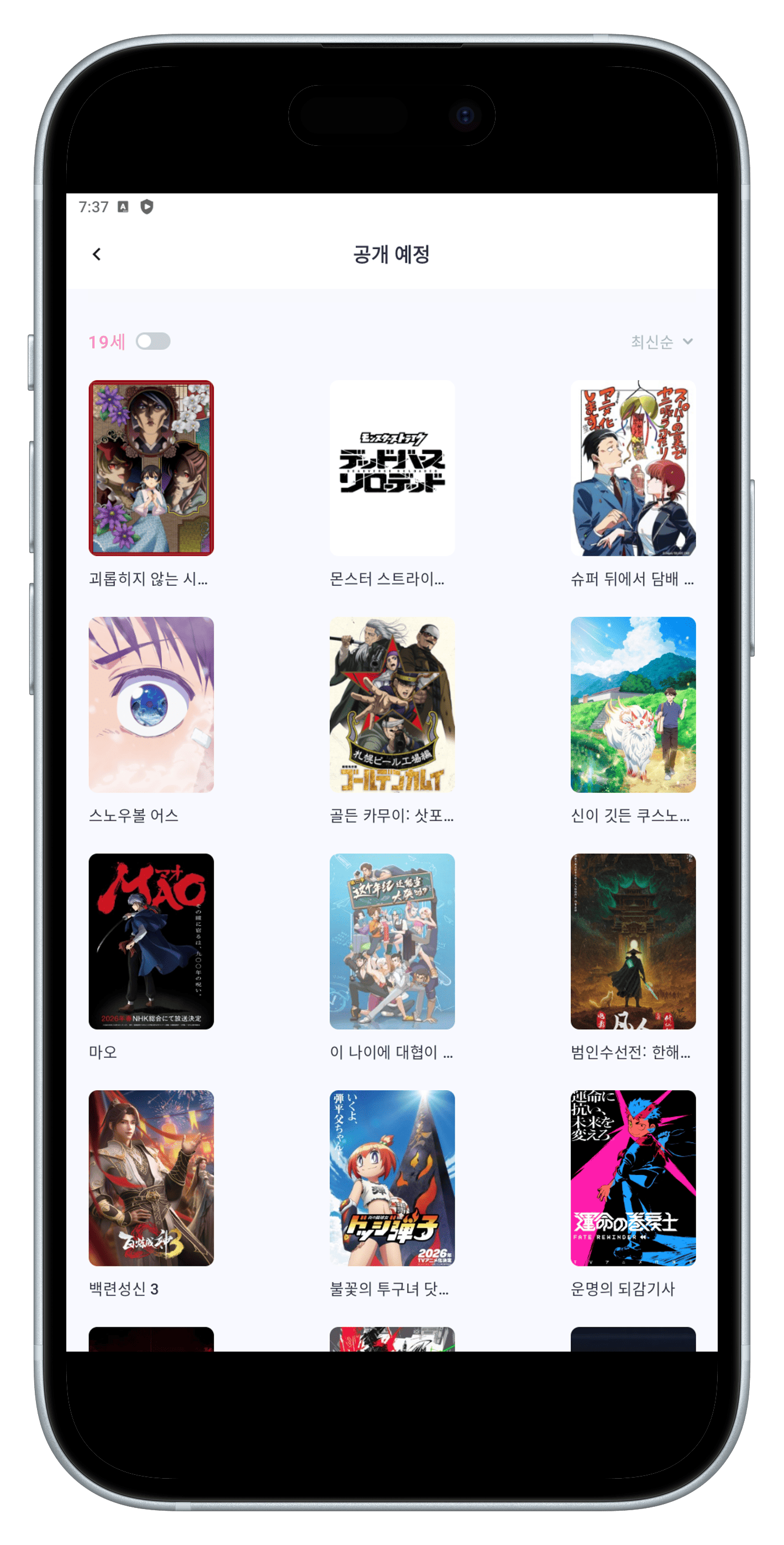Screen dimensions: 784x1545
Task: Open the 괴롭히지 않는 시... anime card
Action: pyautogui.click(x=151, y=468)
